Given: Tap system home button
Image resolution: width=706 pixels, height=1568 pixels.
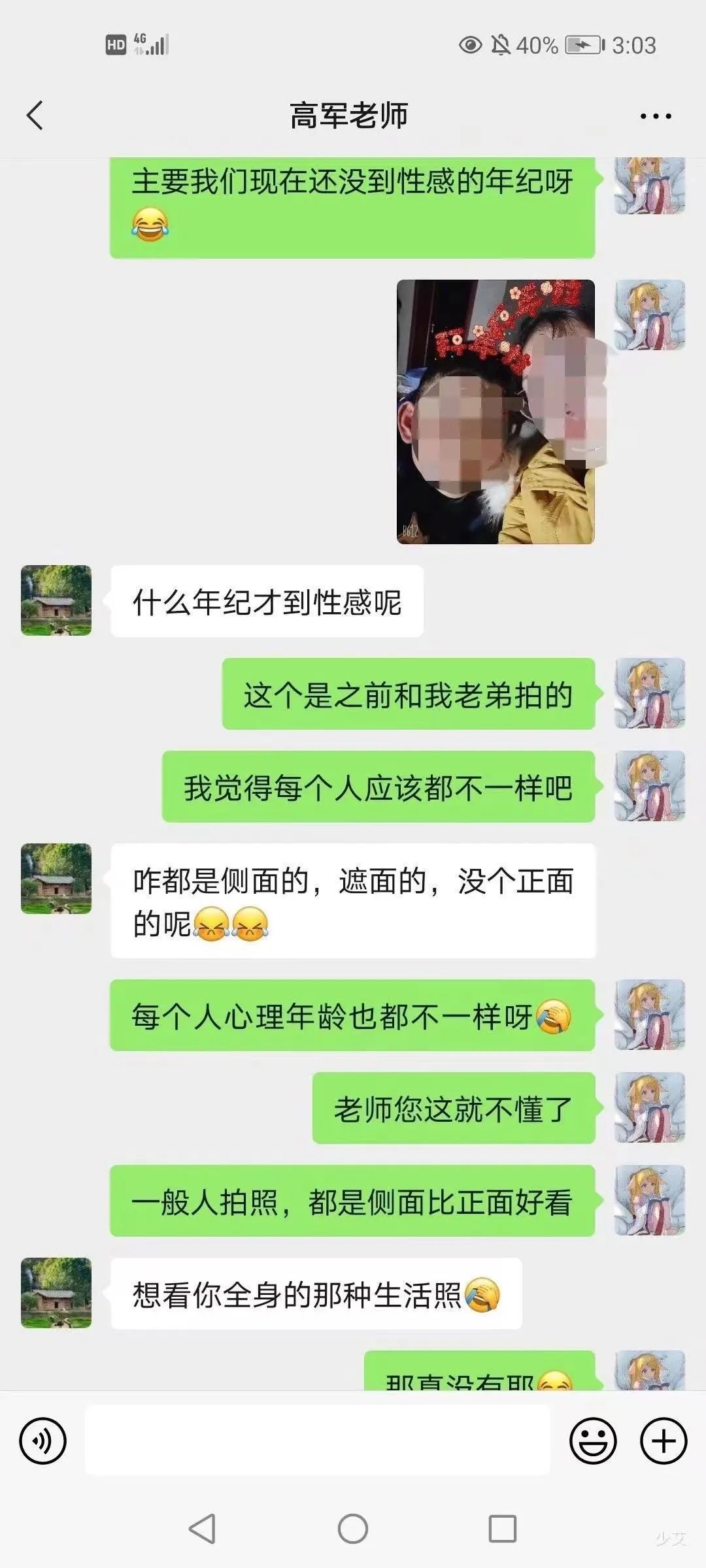Looking at the screenshot, I should point(353,1529).
